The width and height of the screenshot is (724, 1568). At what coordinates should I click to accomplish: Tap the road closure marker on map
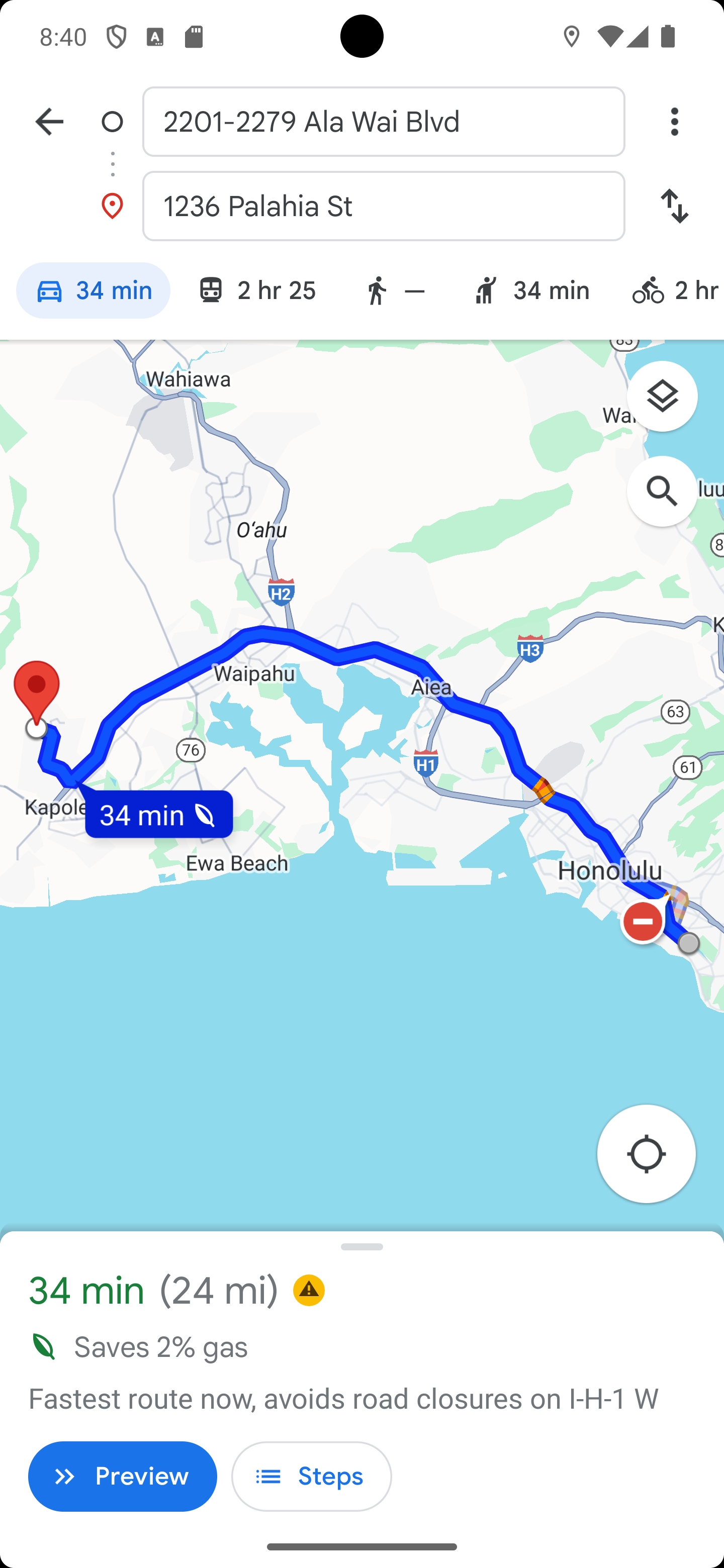pos(643,922)
